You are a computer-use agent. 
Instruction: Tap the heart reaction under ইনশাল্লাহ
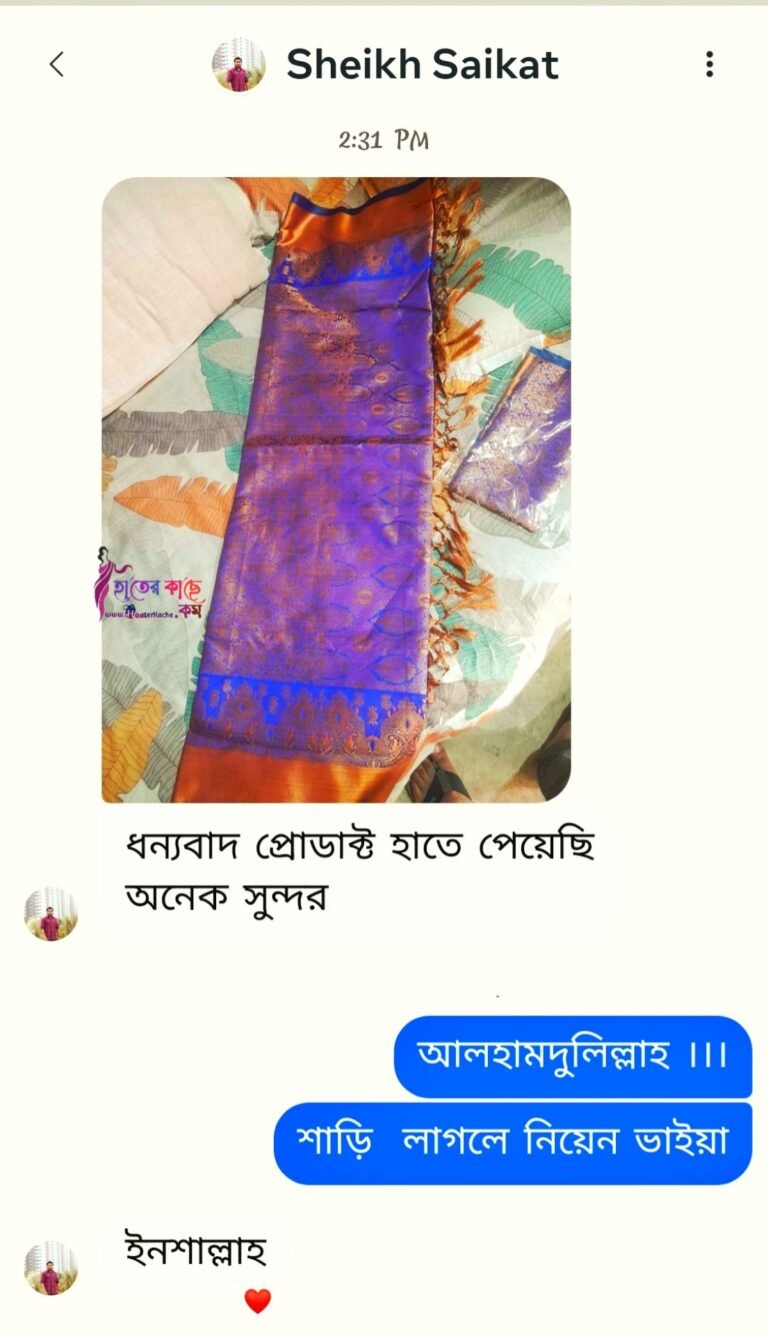(258, 1301)
